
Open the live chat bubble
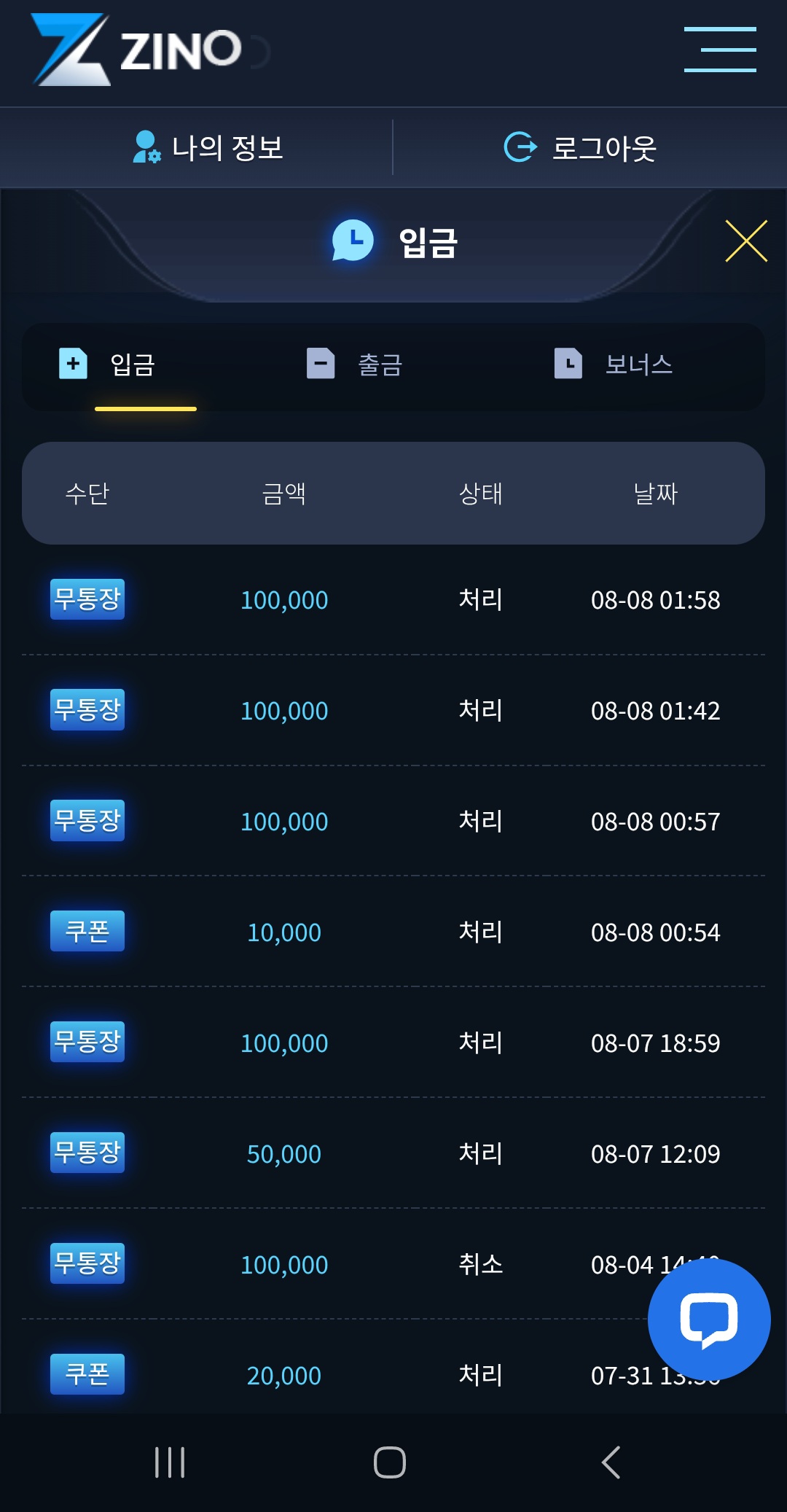tap(709, 1320)
